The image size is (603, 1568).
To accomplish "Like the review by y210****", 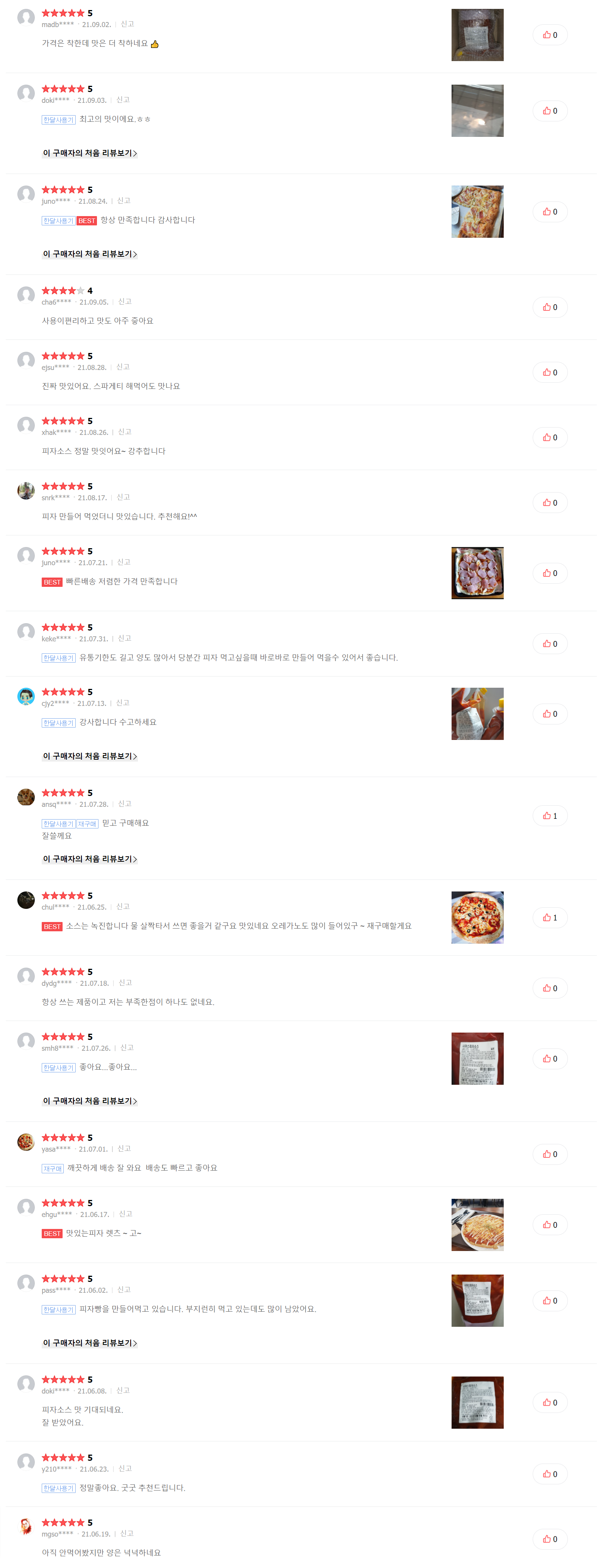I will pyautogui.click(x=549, y=1474).
